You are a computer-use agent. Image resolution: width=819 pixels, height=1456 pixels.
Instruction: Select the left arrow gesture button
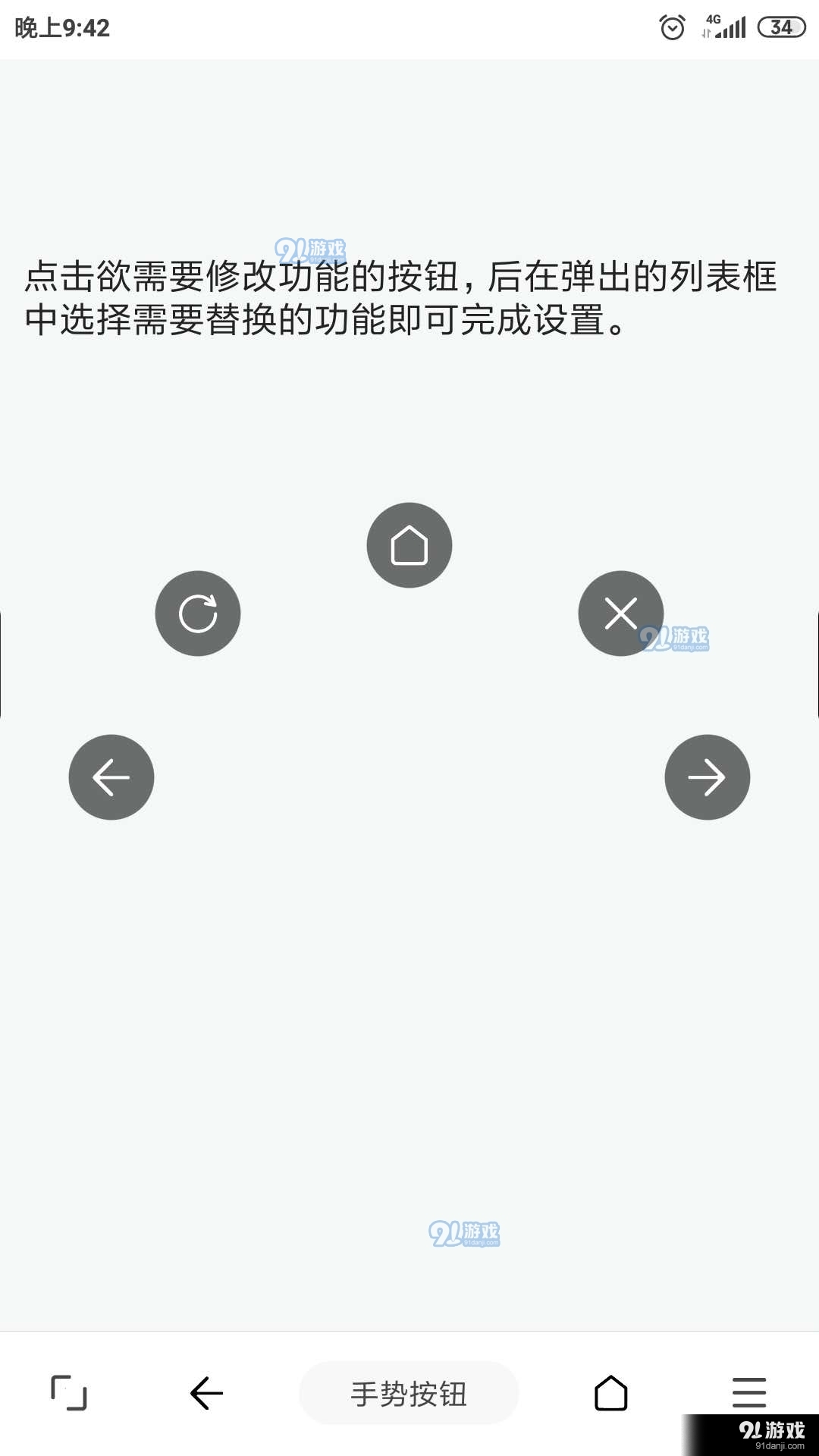(x=111, y=777)
